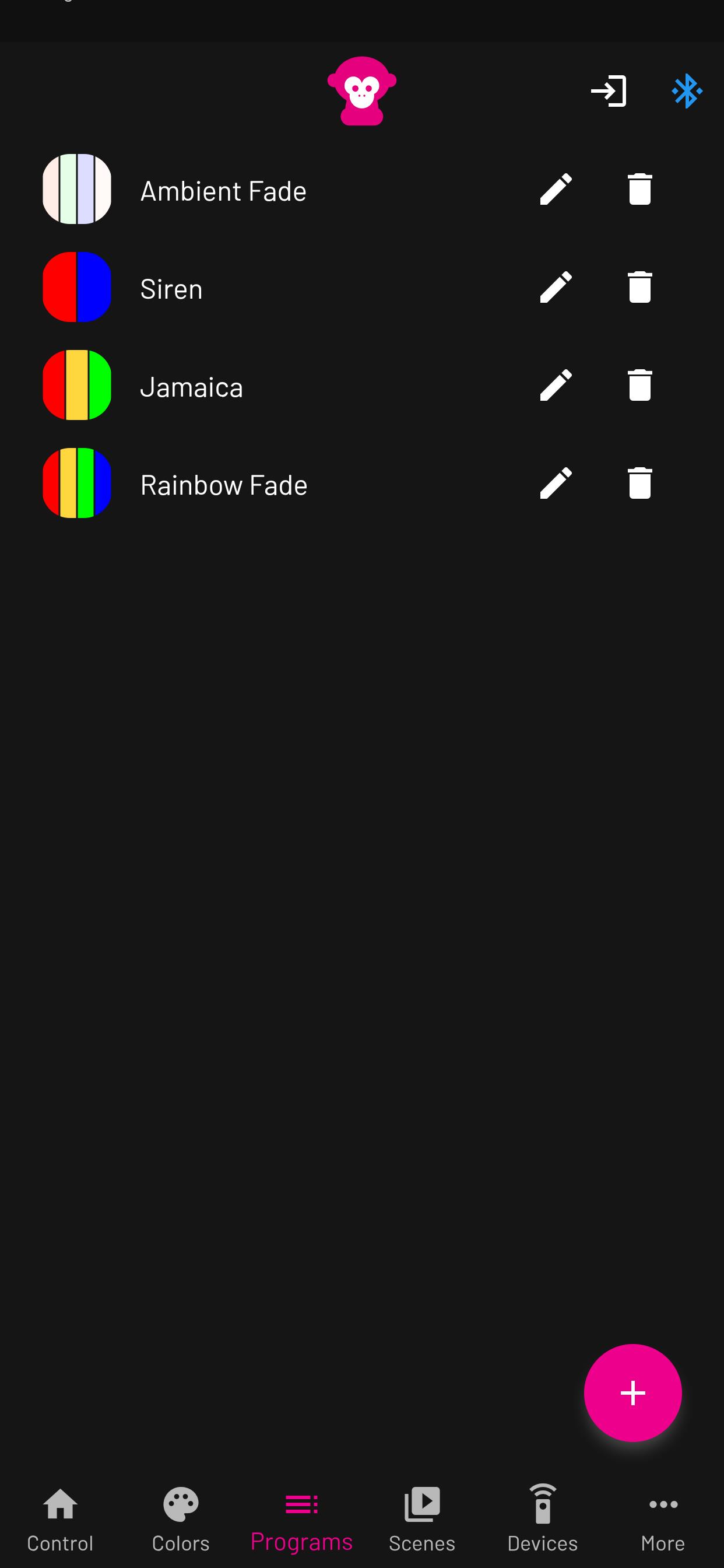724x1568 pixels.
Task: Select the Ambient Fade program
Action: (223, 191)
